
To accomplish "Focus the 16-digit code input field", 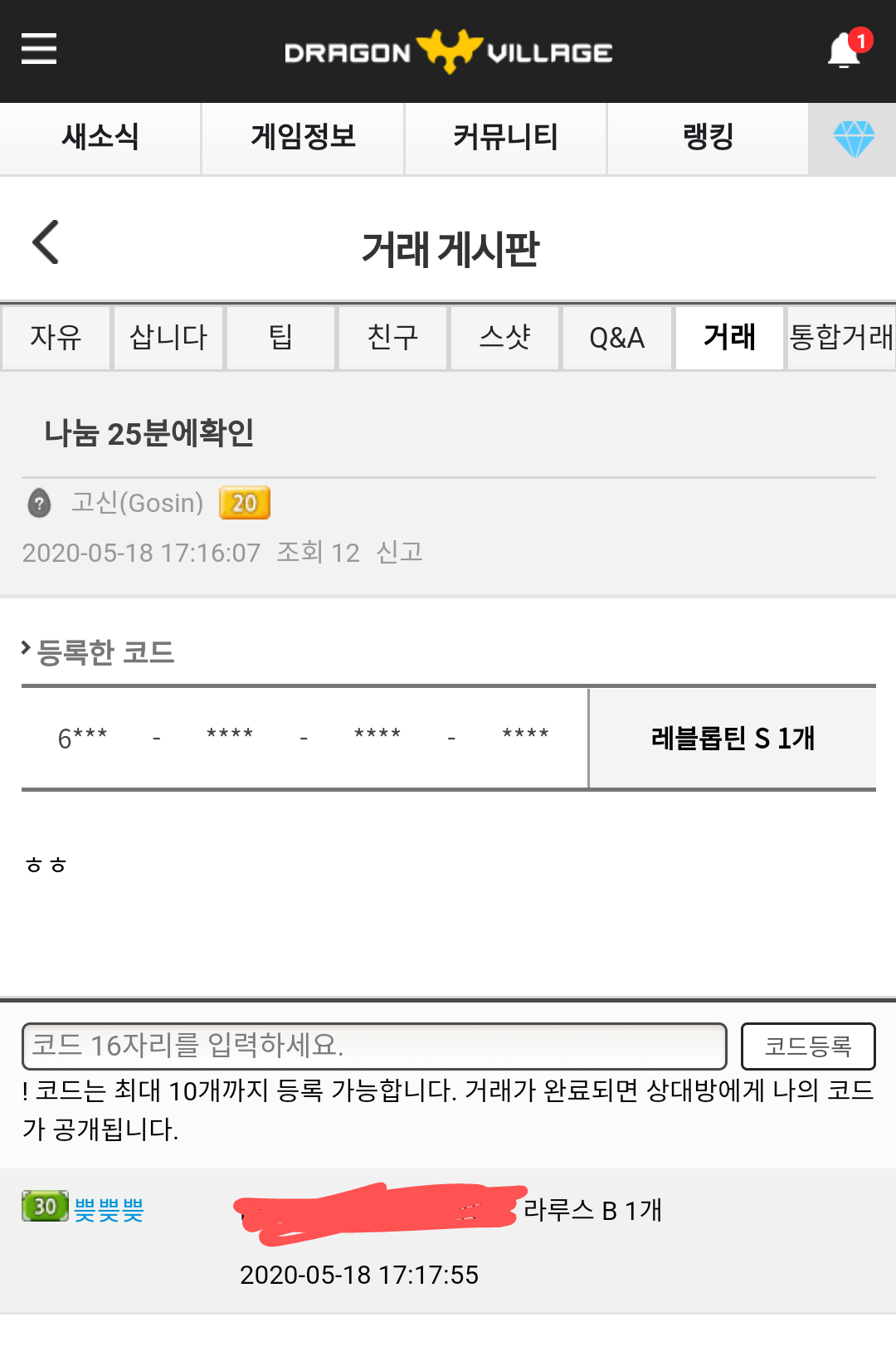I will (373, 1046).
